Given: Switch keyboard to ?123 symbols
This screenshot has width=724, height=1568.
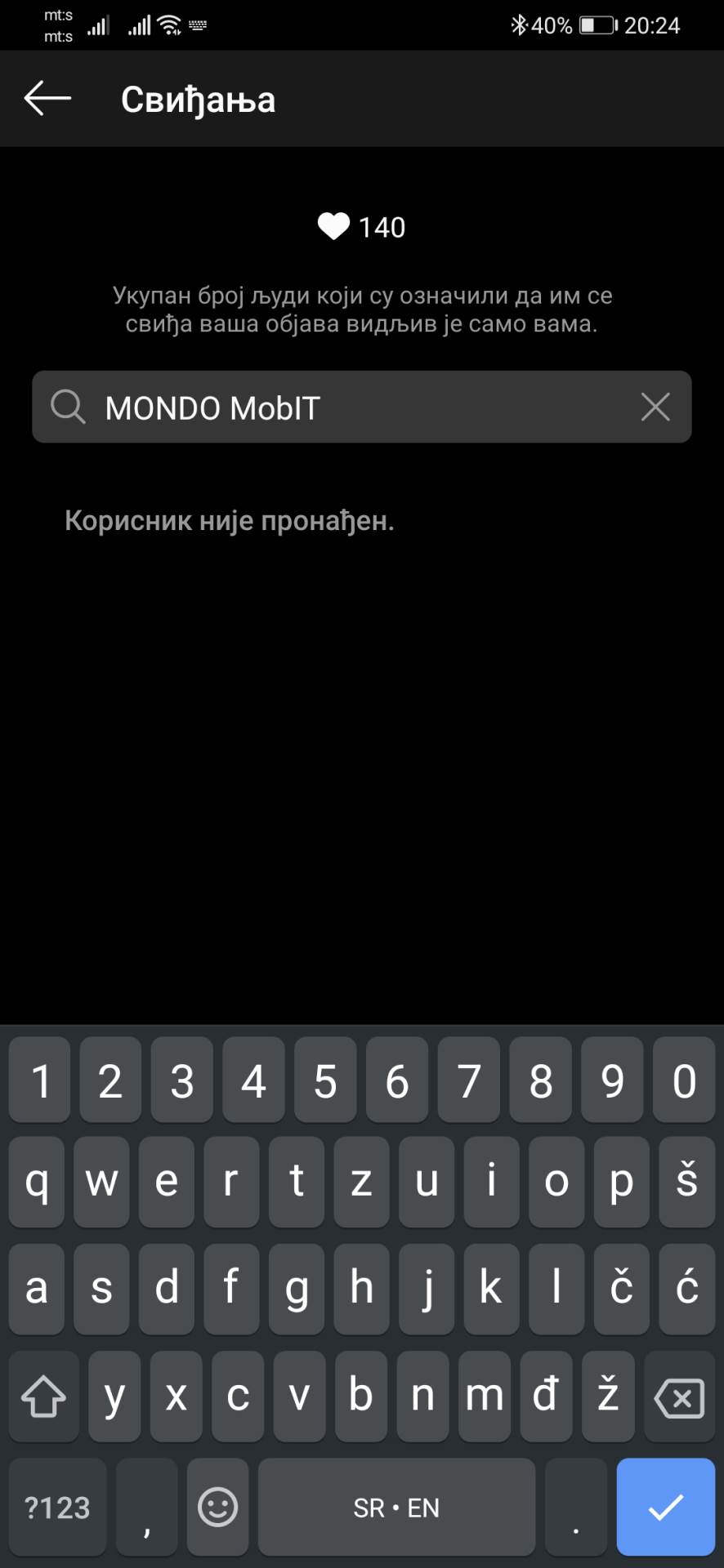Looking at the screenshot, I should 57,1508.
